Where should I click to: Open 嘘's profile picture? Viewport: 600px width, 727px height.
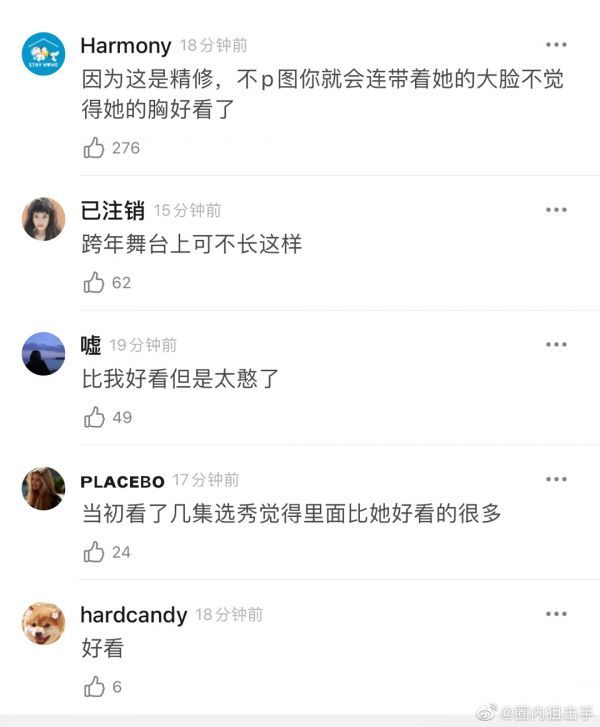(x=43, y=353)
